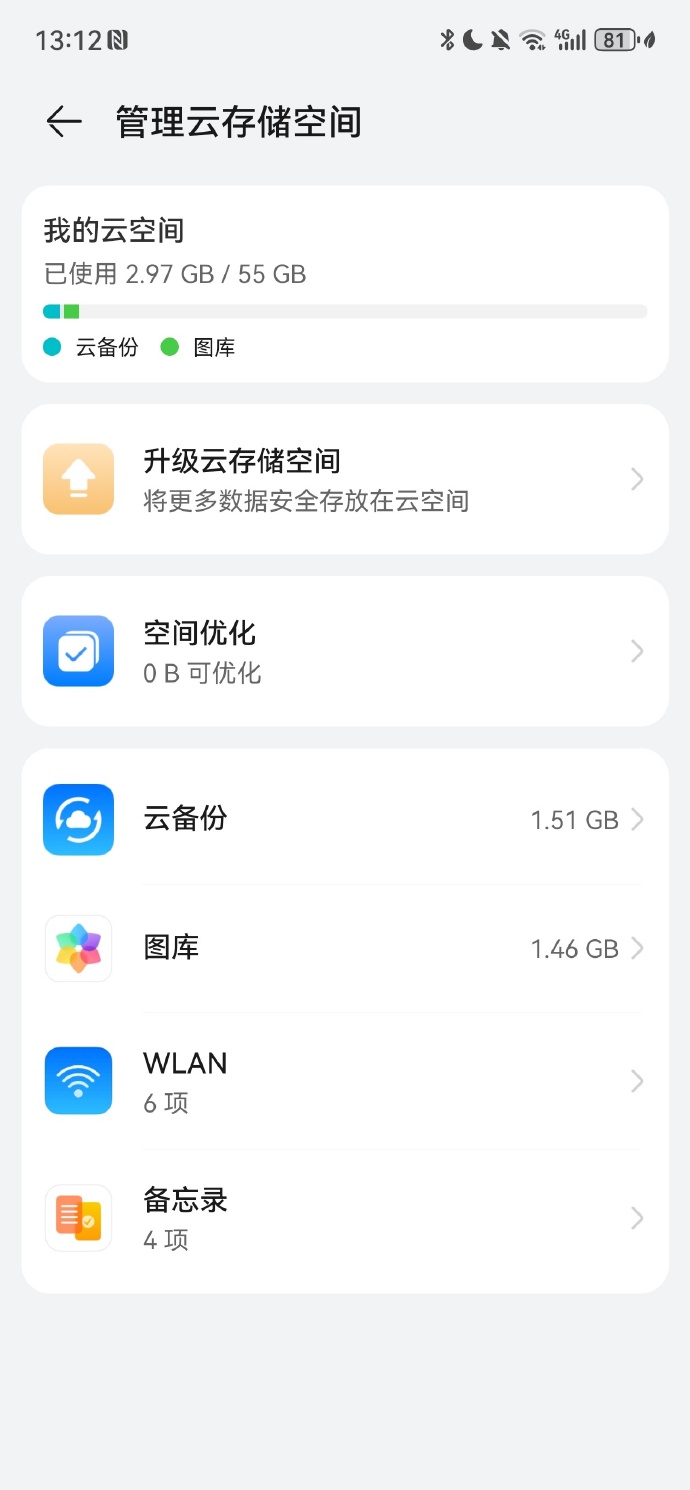View 云备份 storage details

tap(344, 820)
